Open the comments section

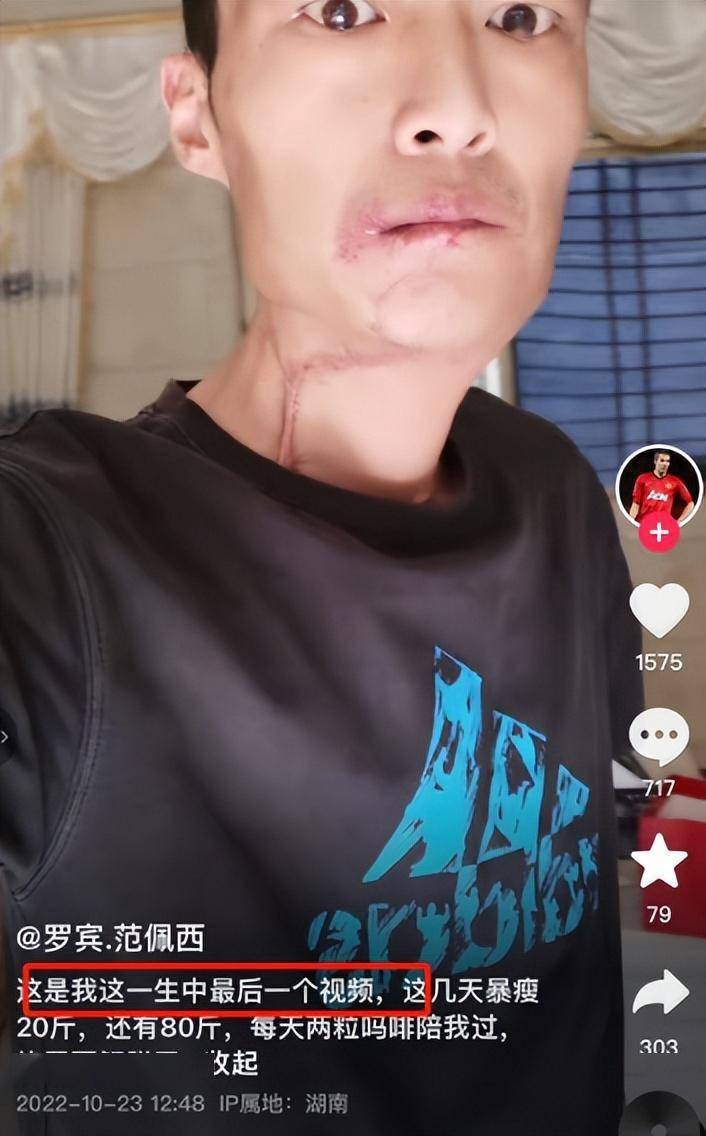[659, 738]
